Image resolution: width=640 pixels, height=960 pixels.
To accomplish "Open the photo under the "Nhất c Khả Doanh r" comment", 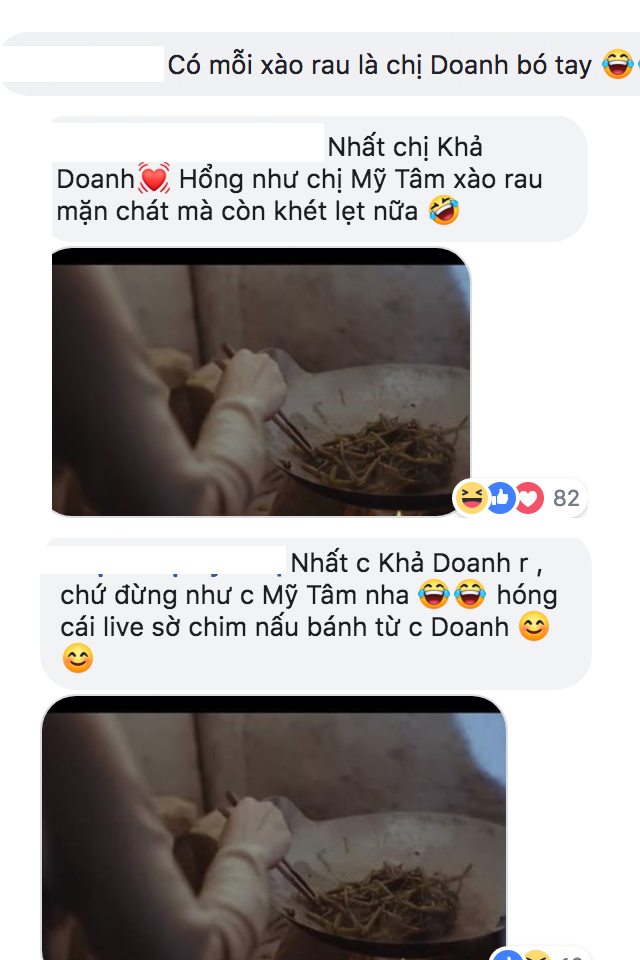I will 273,828.
